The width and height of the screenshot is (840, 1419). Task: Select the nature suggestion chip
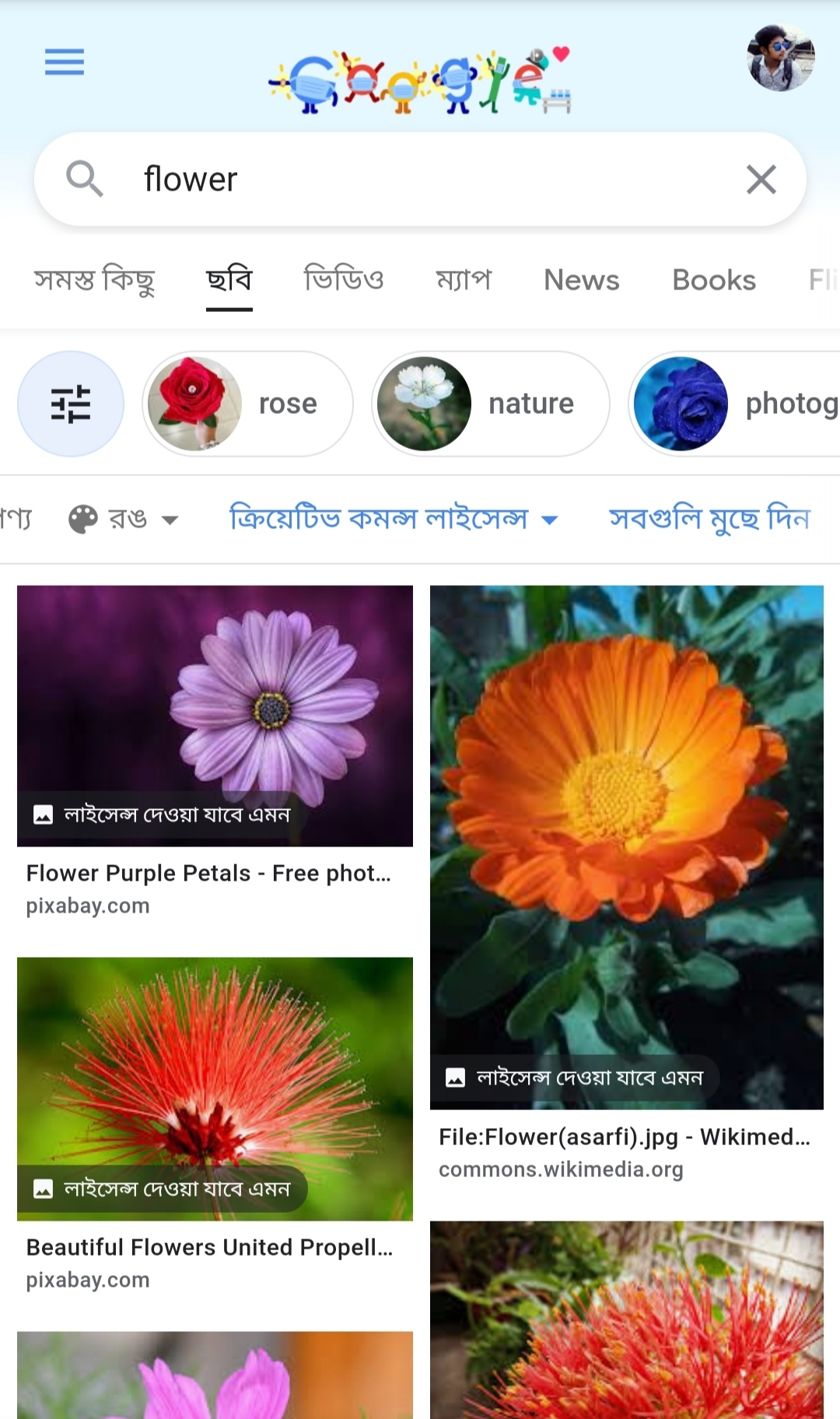[x=491, y=404]
